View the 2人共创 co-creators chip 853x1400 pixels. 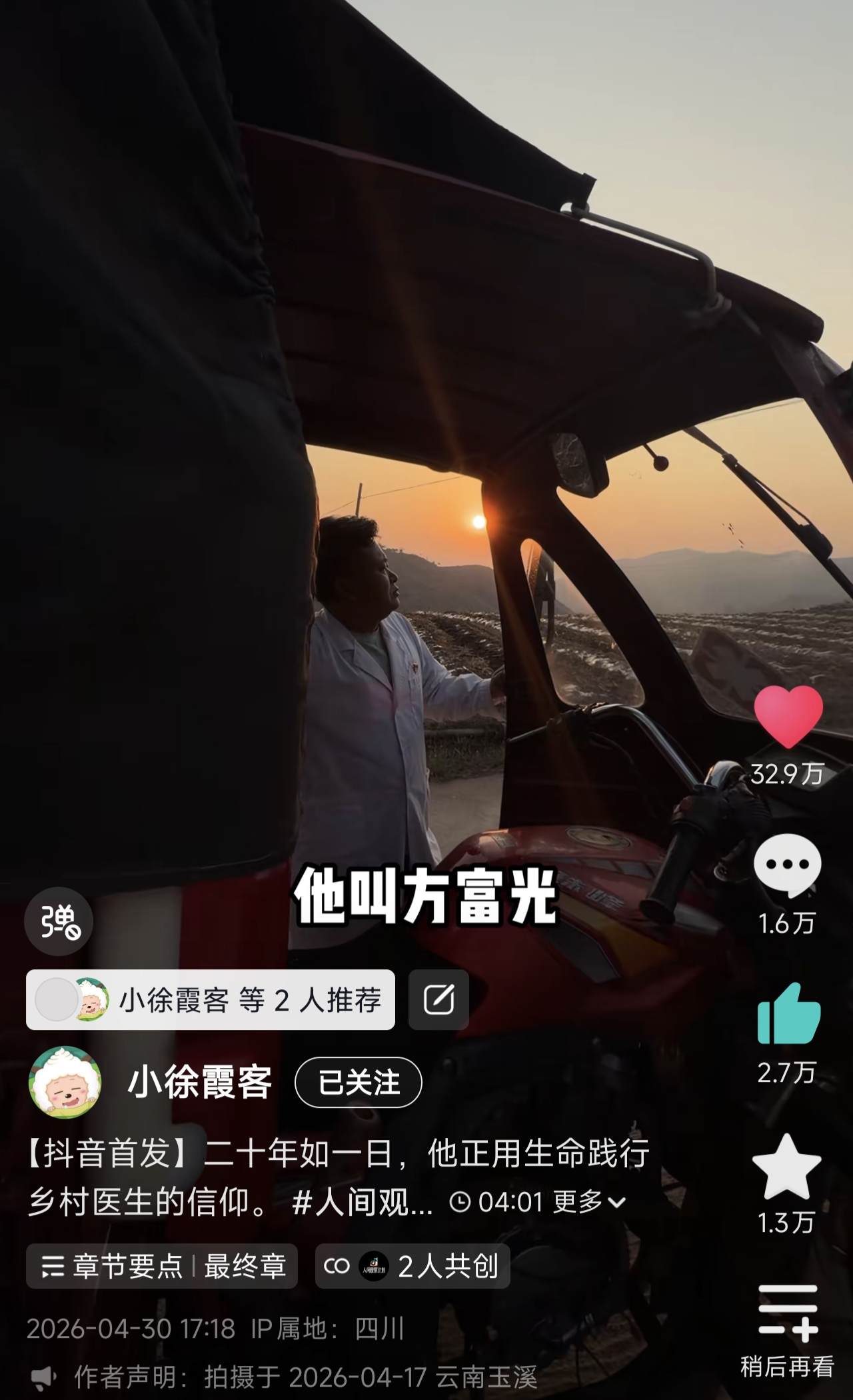point(413,1266)
